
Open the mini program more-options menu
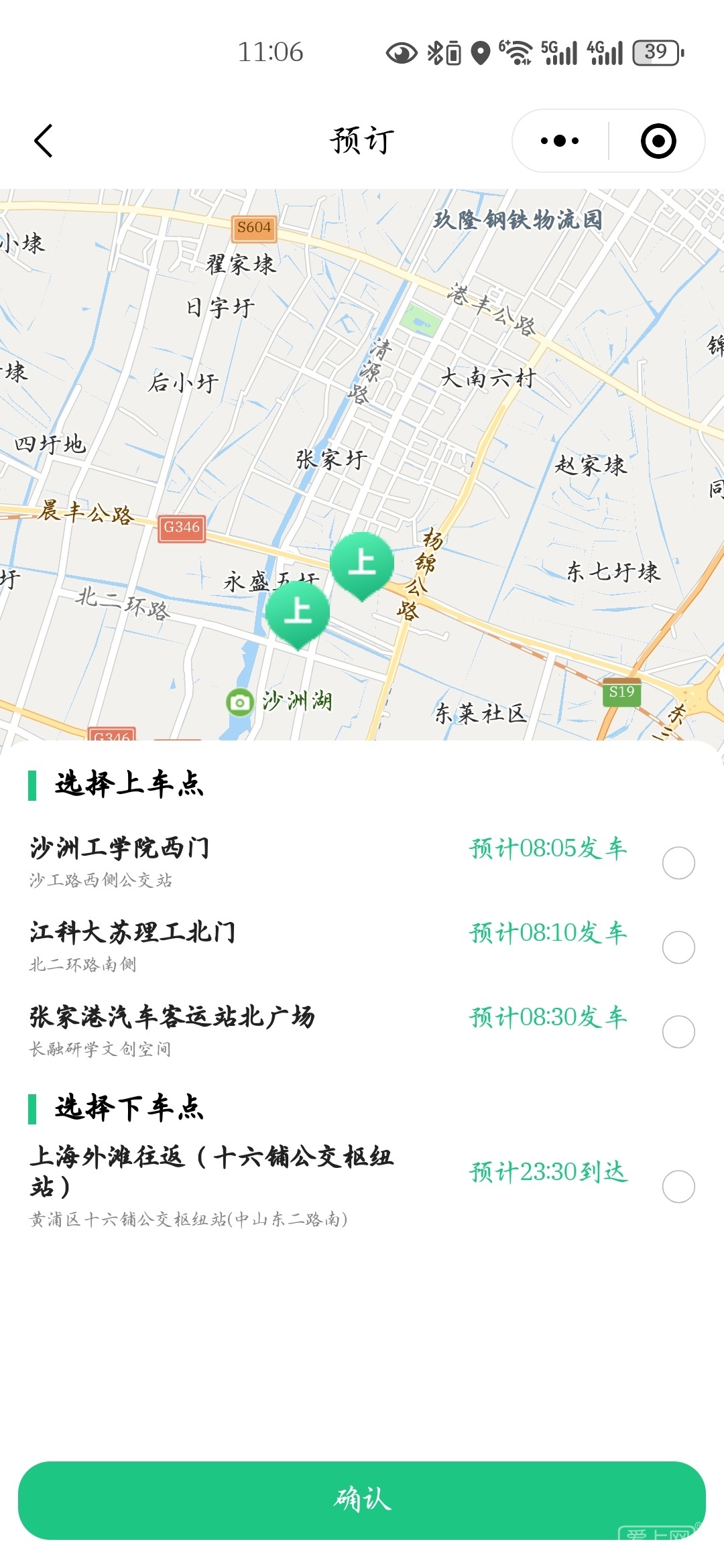pos(560,141)
